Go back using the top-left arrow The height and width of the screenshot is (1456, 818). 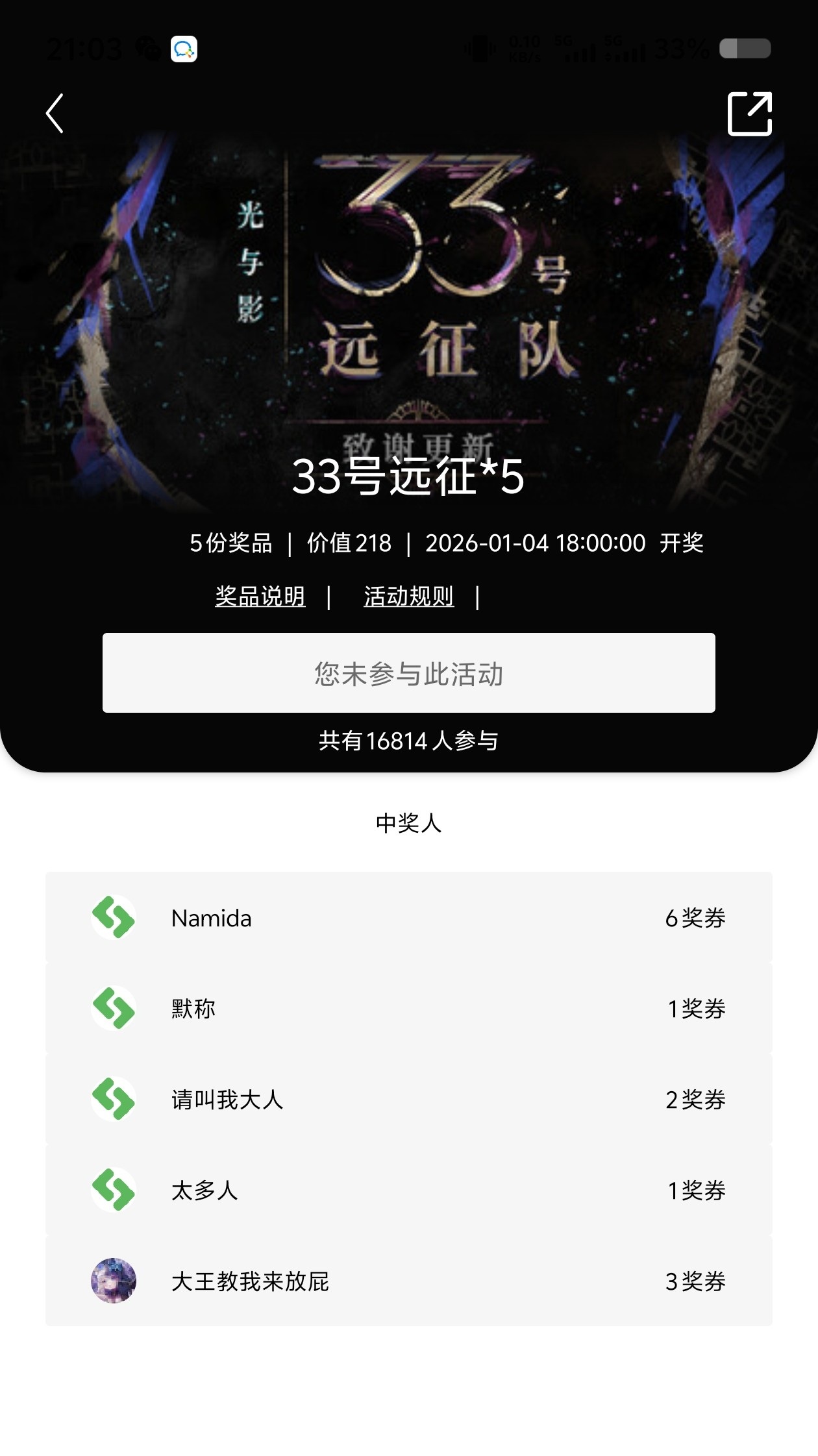coord(55,114)
